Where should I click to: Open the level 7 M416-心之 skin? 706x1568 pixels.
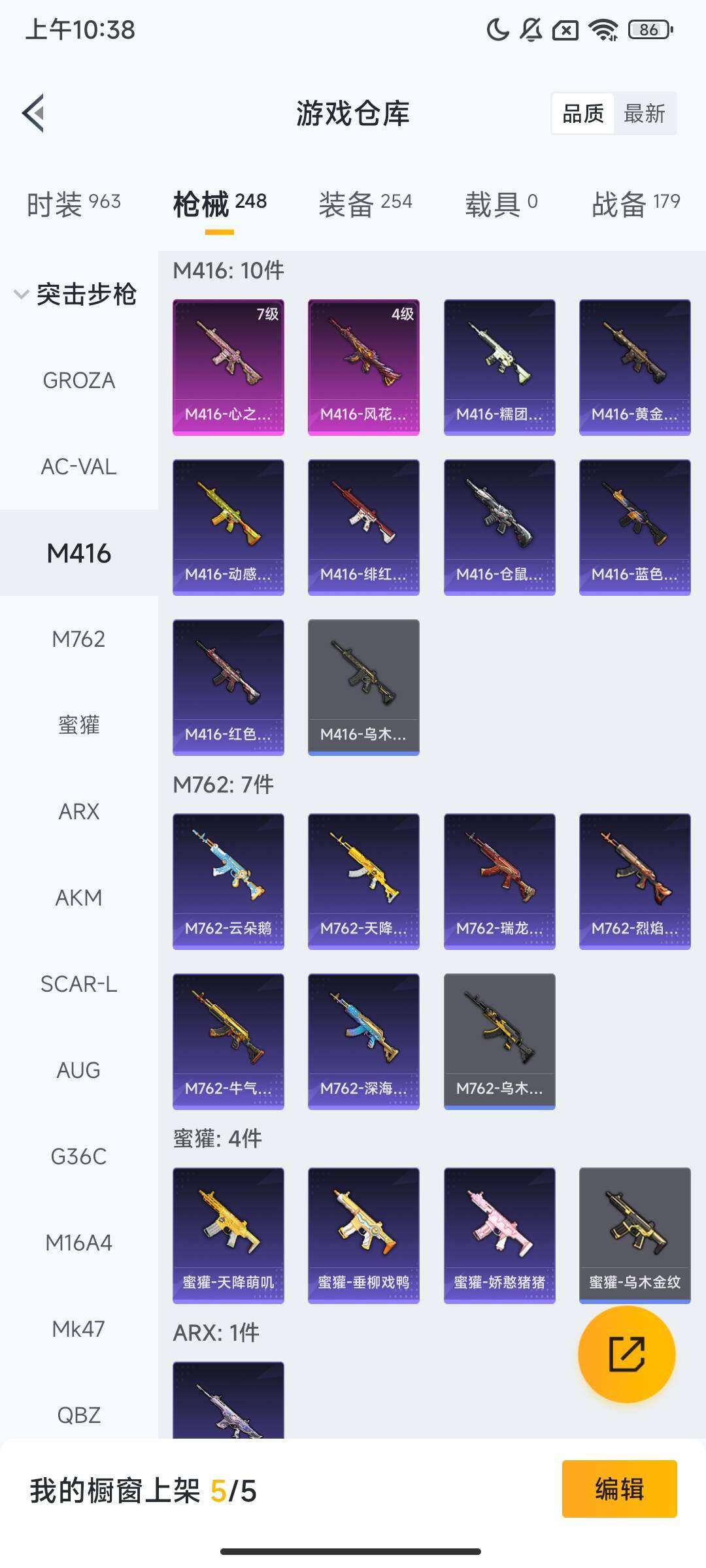click(228, 367)
